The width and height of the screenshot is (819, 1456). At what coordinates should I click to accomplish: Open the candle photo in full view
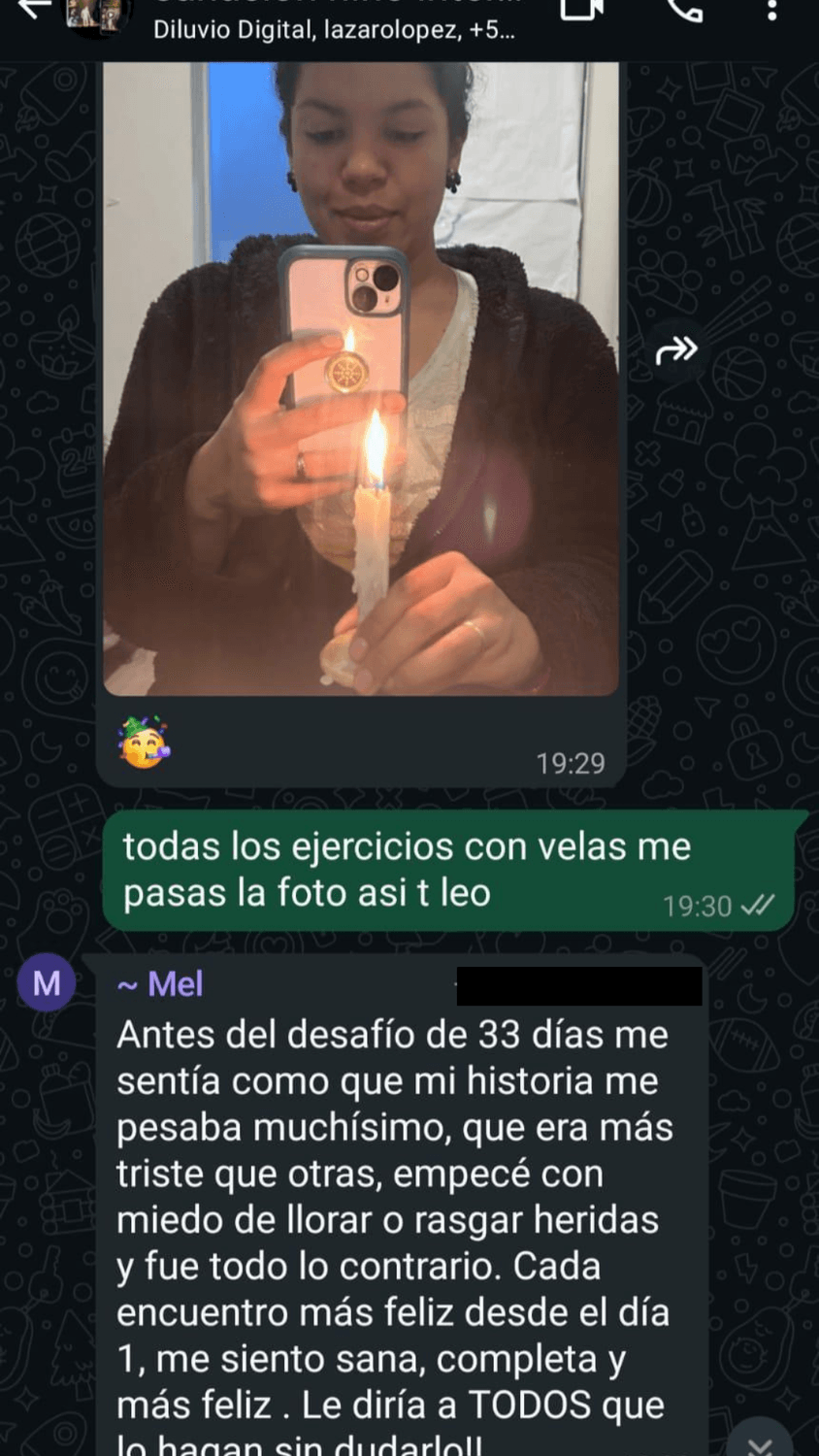(361, 379)
